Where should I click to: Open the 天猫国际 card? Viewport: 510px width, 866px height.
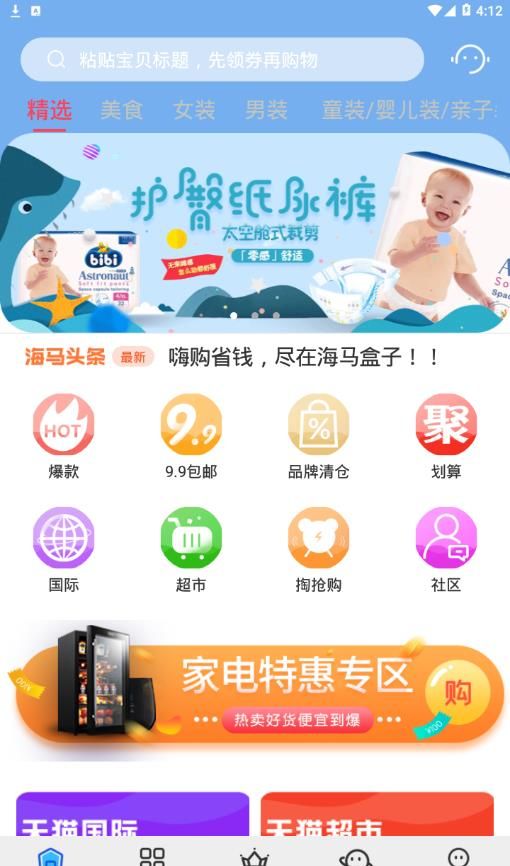pos(133,814)
